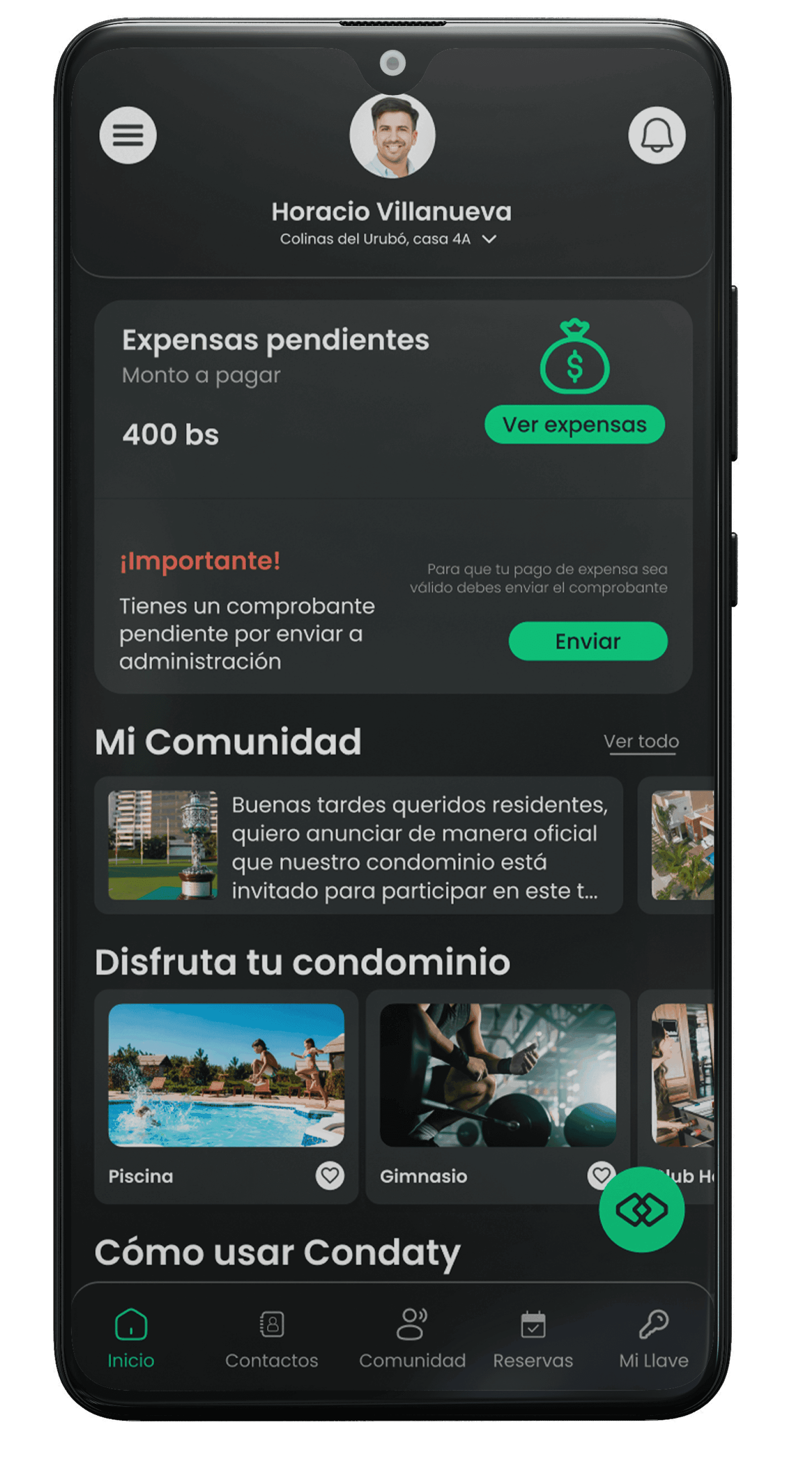Screen dimensions: 812x1468
Task: Open the community announcement about the tournament
Action: coord(359,845)
